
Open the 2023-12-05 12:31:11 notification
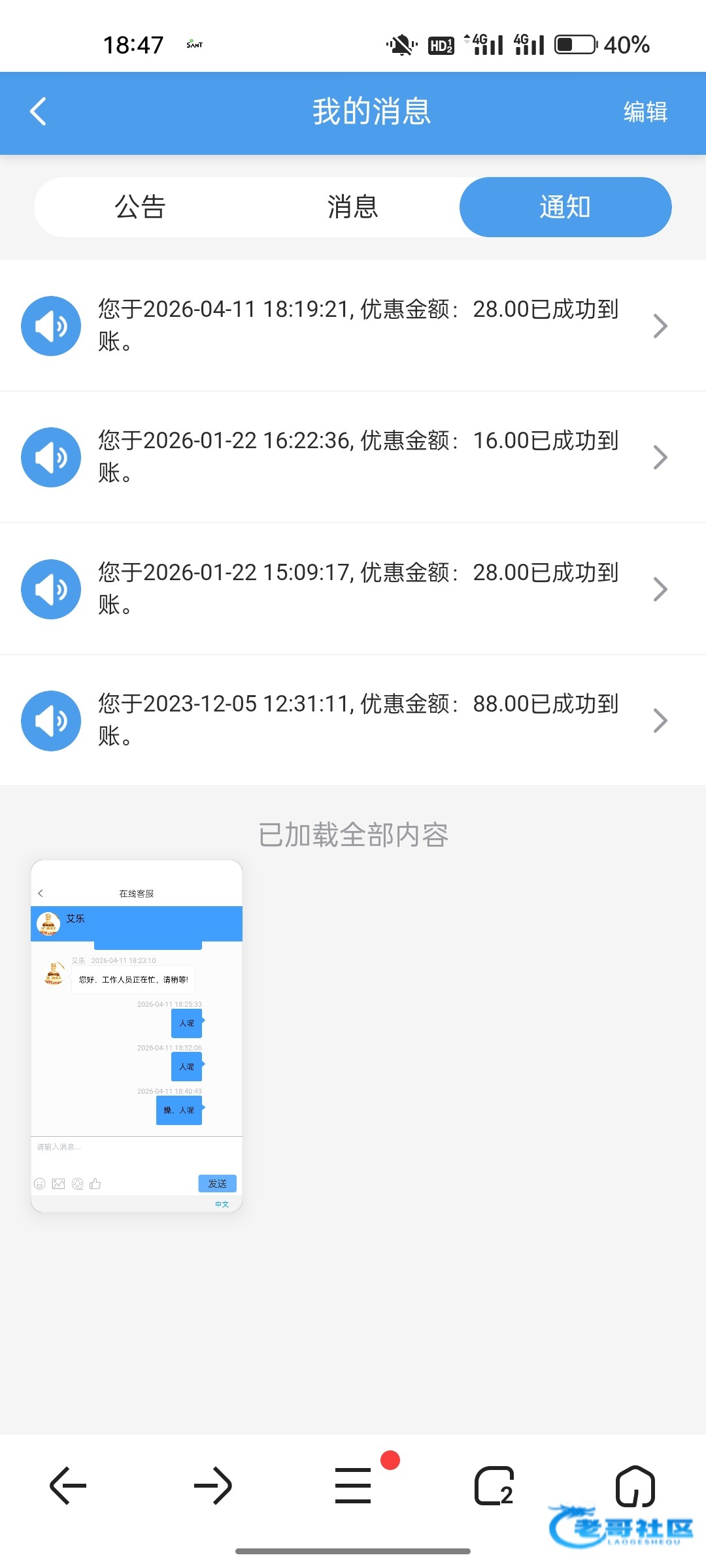[353, 720]
